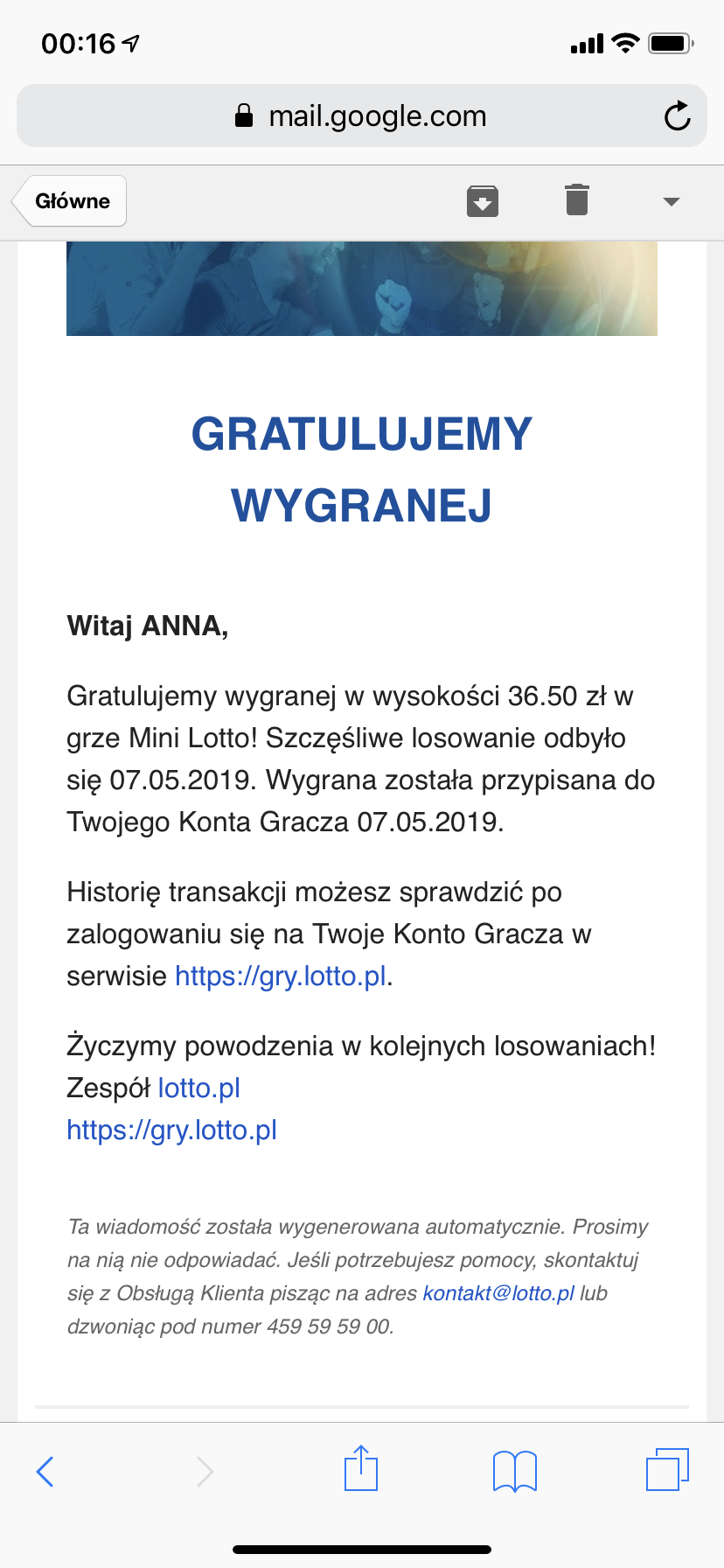The width and height of the screenshot is (724, 1568).
Task: Email kontakt@lotto.pl support address
Action: (498, 1293)
